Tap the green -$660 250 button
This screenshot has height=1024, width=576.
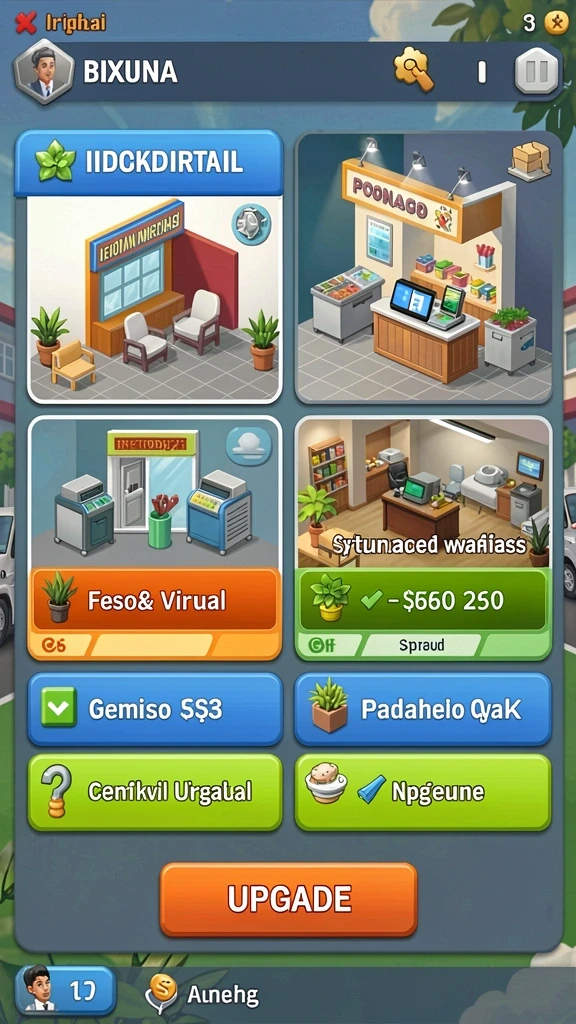click(423, 600)
